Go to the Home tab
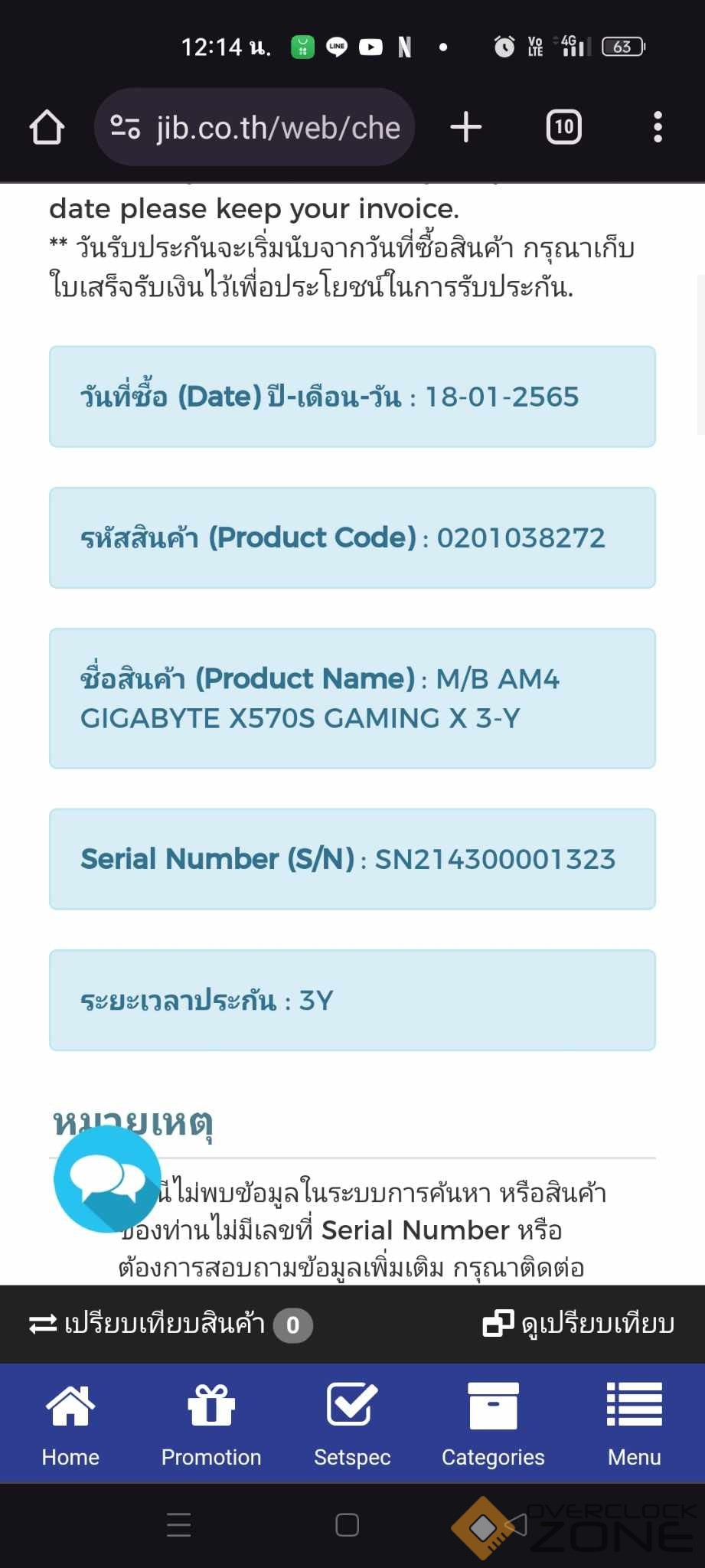Image resolution: width=705 pixels, height=1568 pixels. (70, 1424)
